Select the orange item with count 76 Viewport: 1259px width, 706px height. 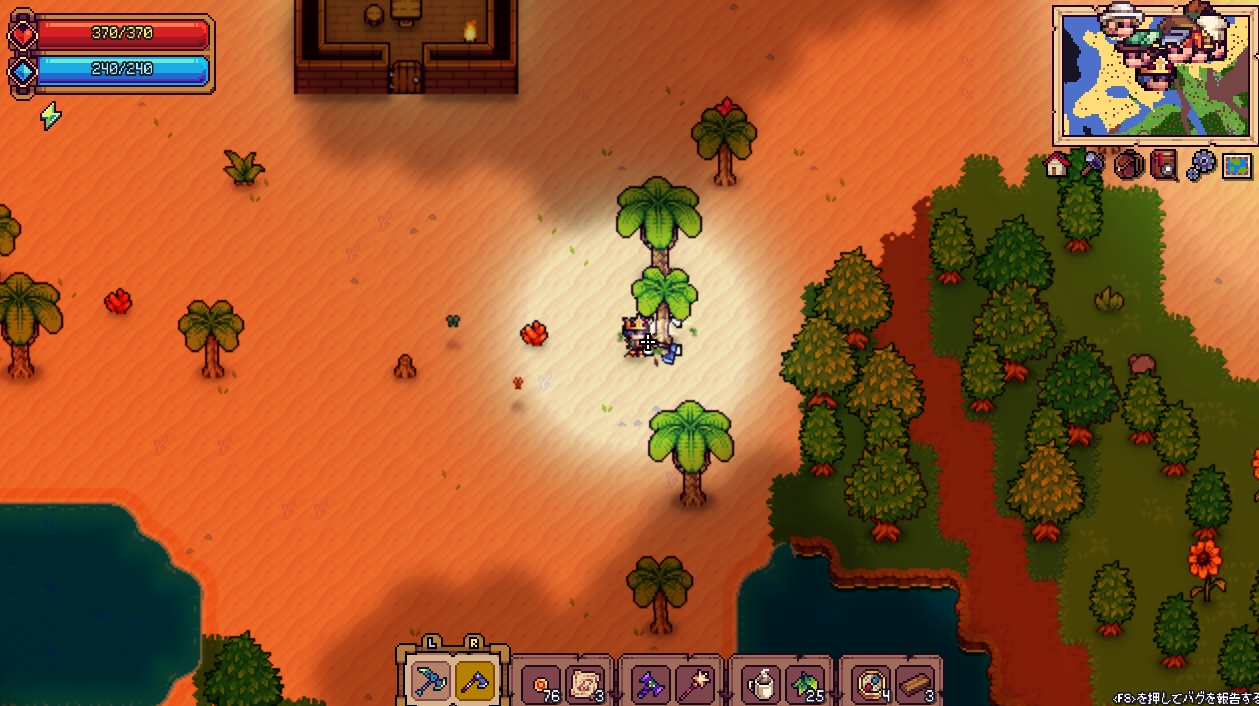541,685
